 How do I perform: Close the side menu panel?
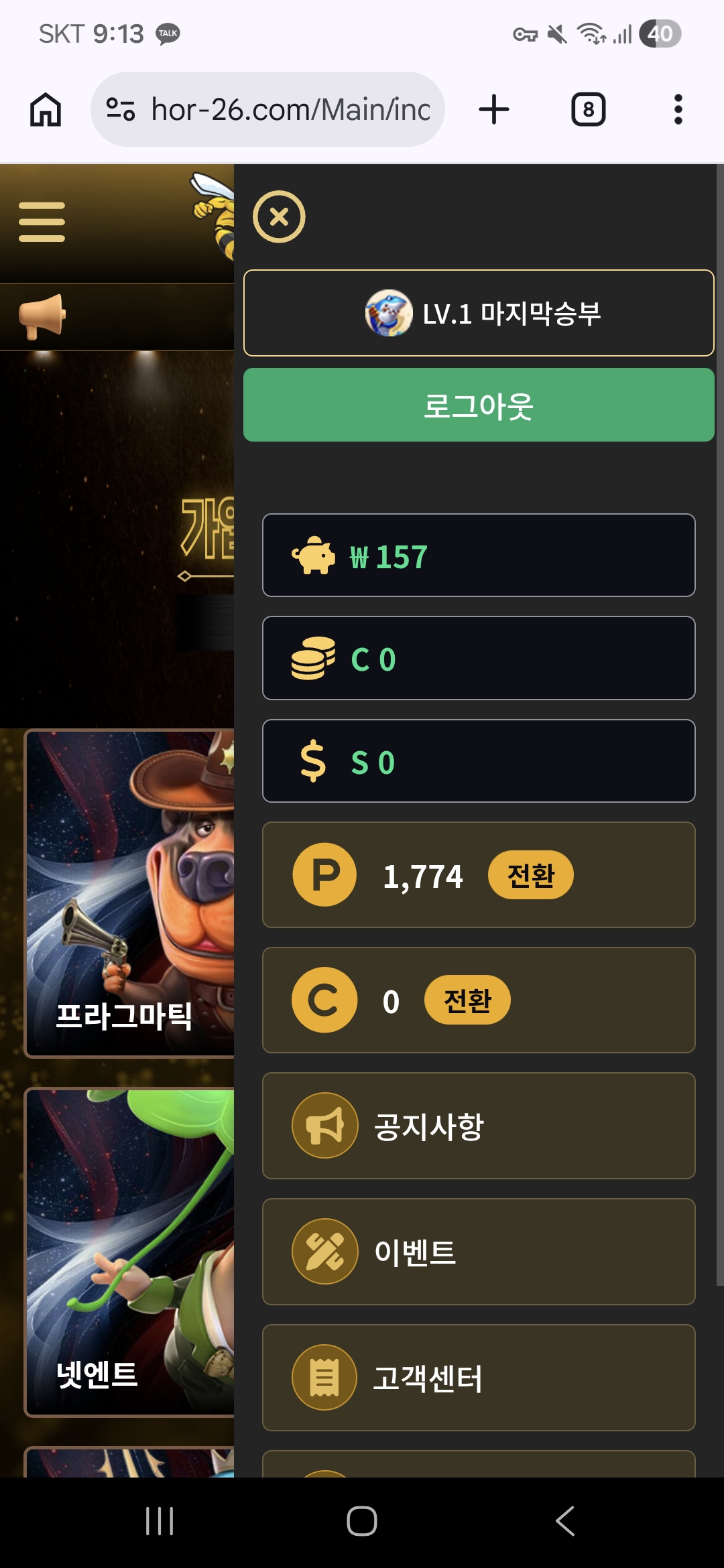pos(279,216)
